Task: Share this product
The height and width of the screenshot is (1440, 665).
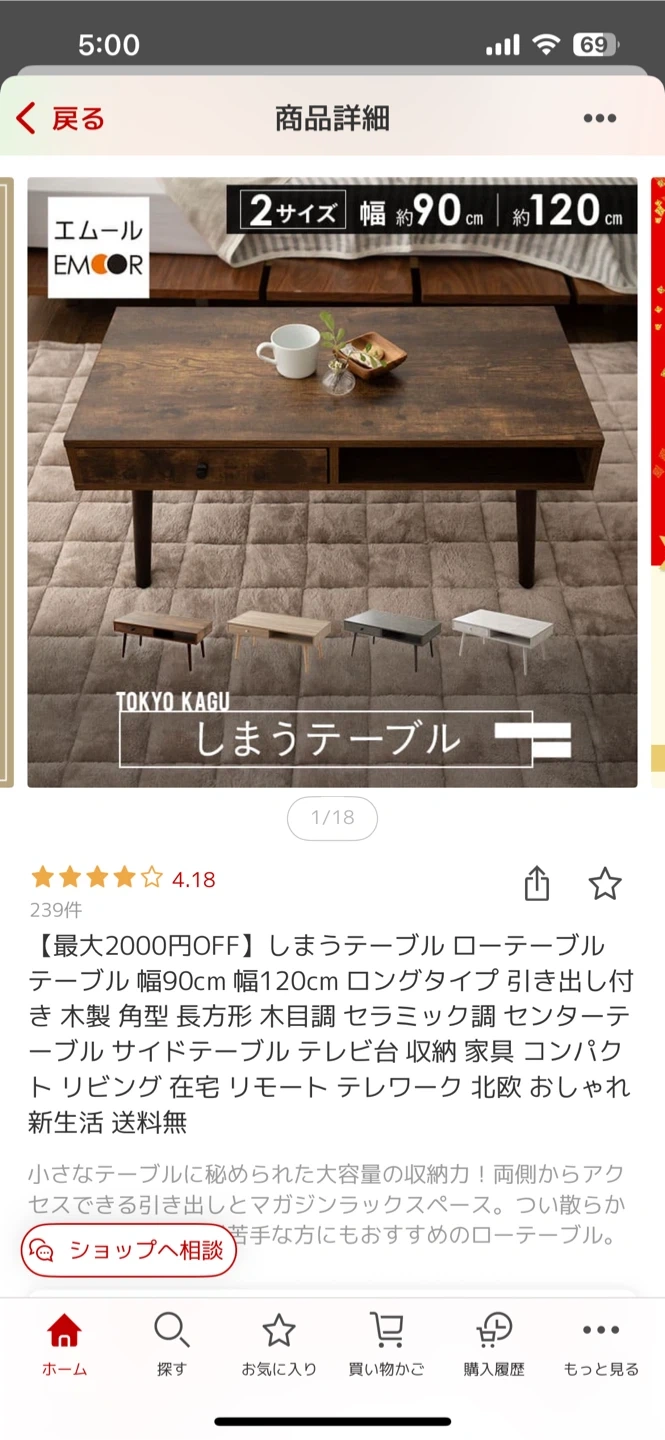Action: 537,884
